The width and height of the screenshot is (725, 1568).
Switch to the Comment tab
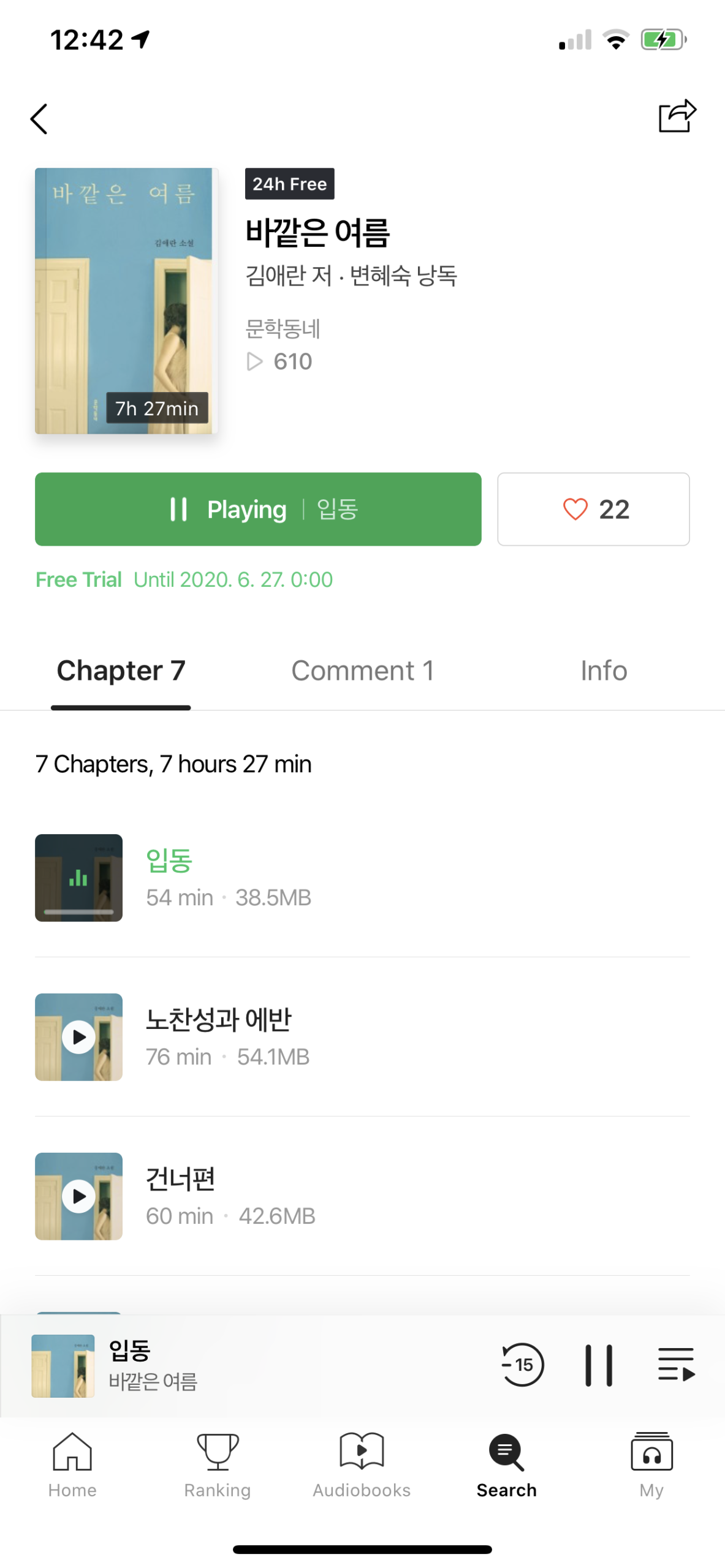pos(362,671)
